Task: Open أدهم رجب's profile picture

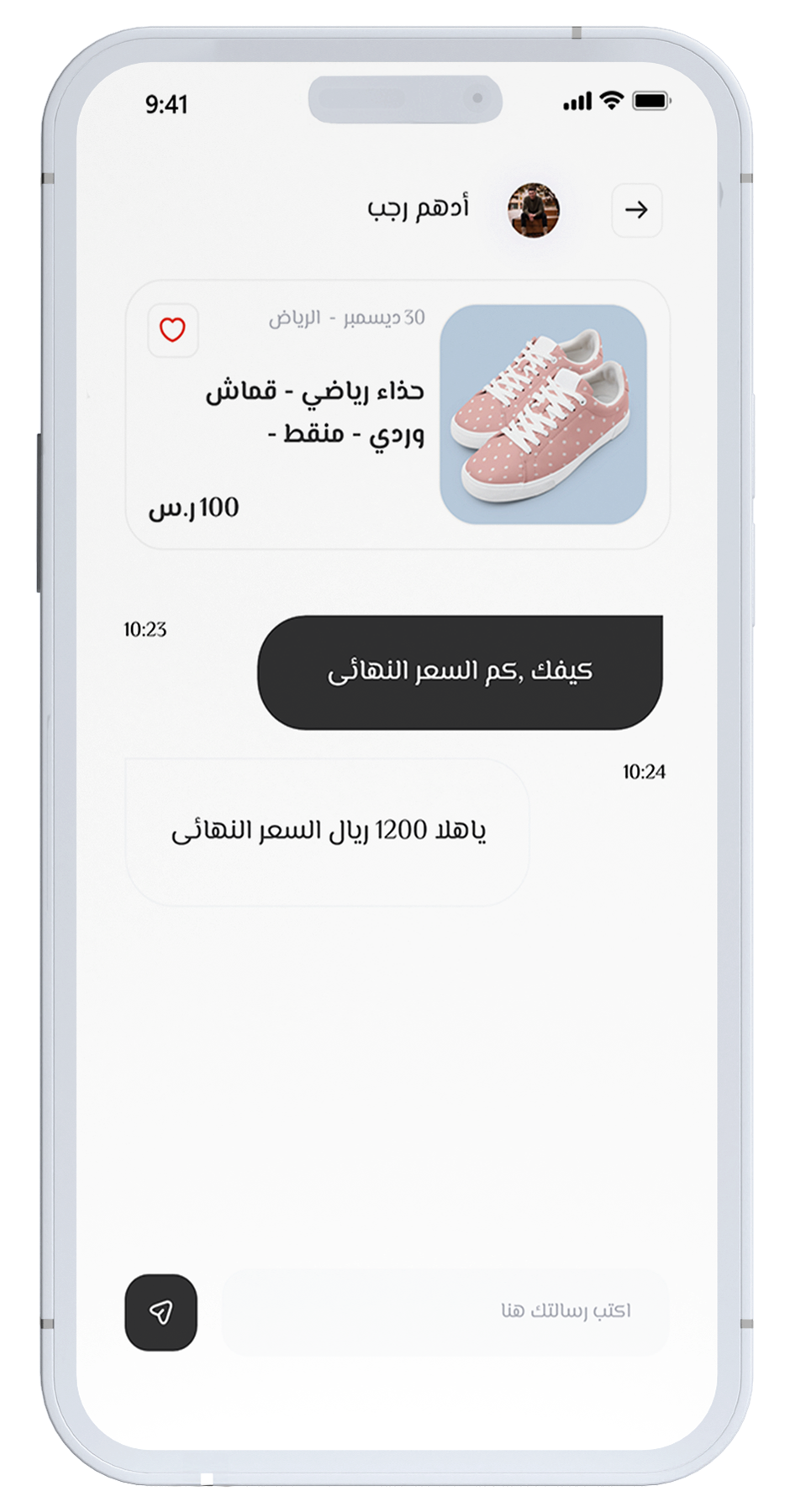Action: 534,210
